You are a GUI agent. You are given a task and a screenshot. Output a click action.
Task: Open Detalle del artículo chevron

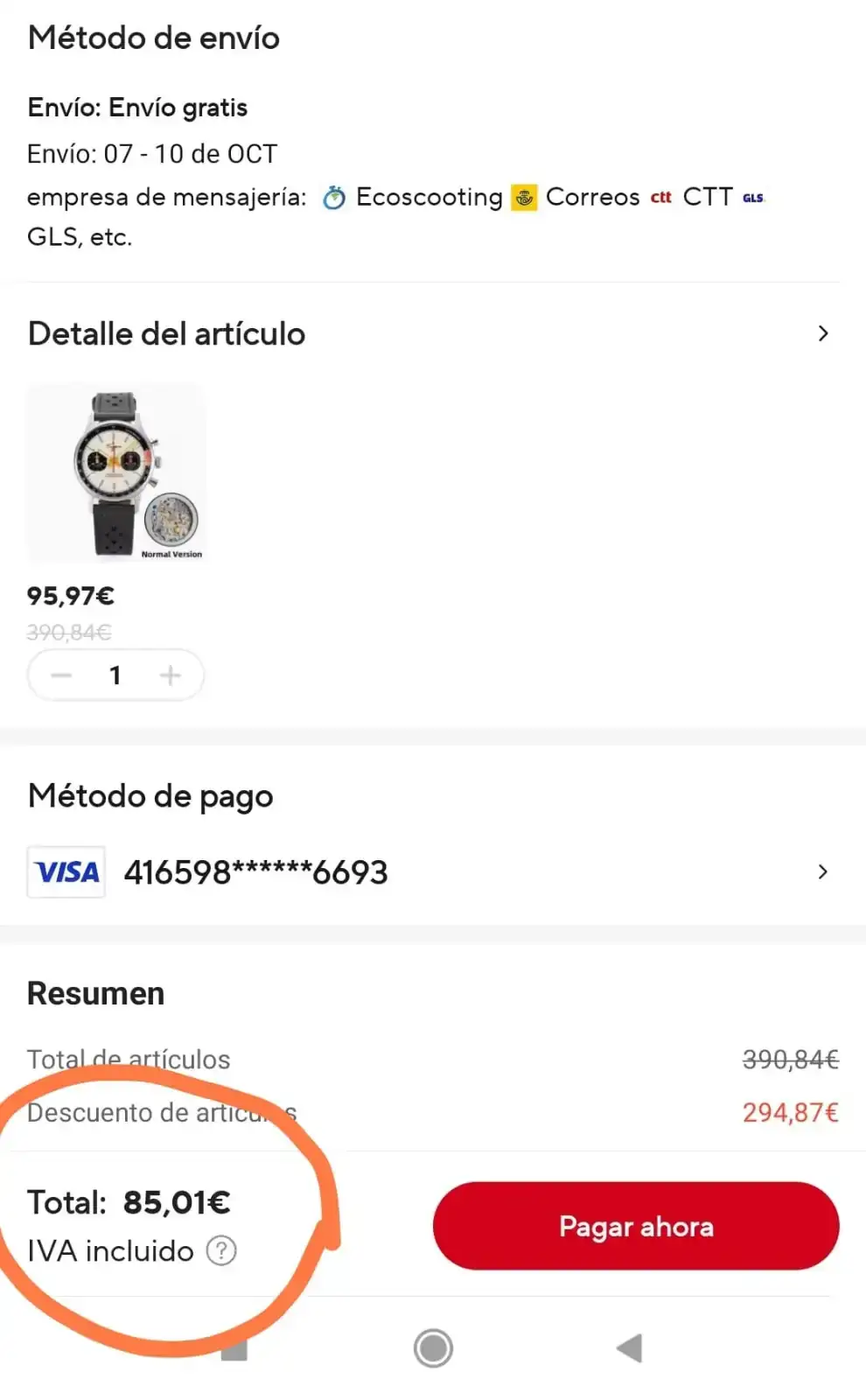tap(822, 333)
